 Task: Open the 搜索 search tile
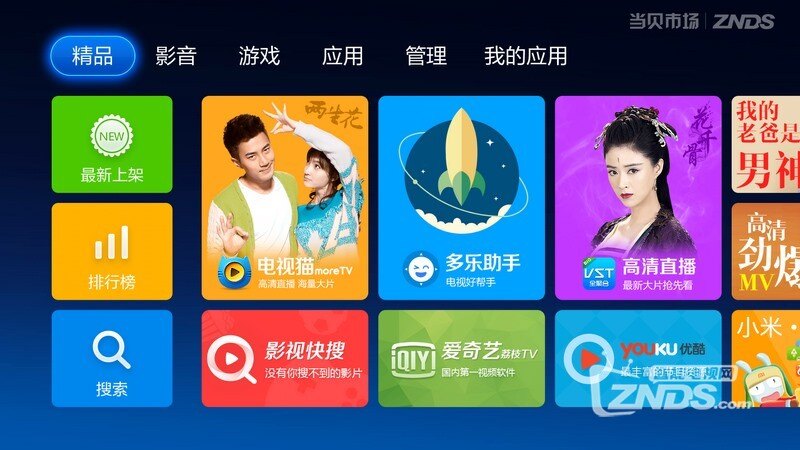pos(112,358)
